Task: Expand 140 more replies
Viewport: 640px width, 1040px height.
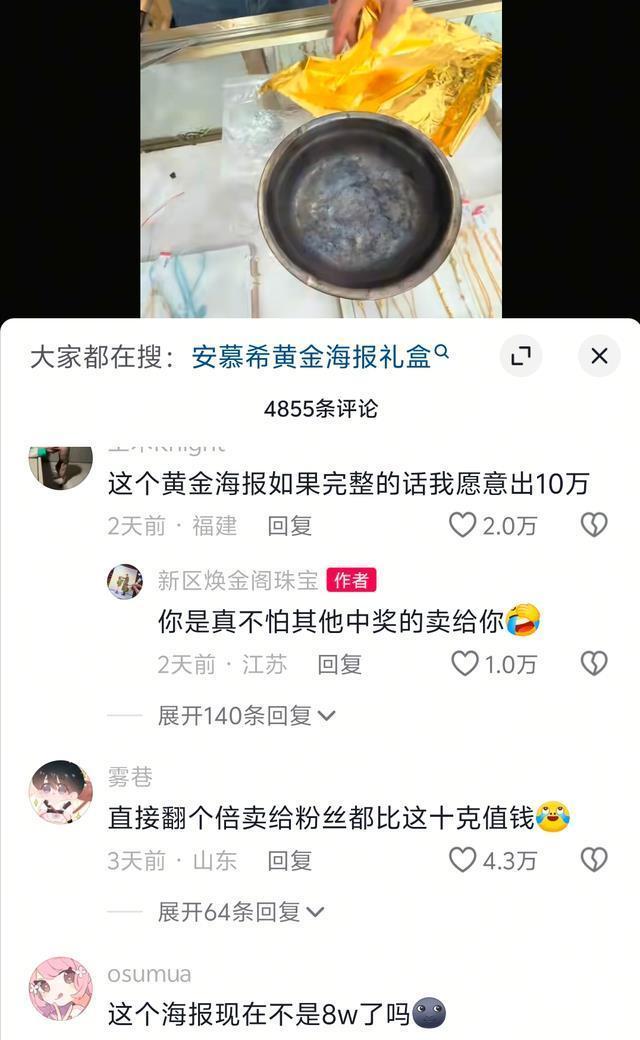Action: click(x=246, y=716)
